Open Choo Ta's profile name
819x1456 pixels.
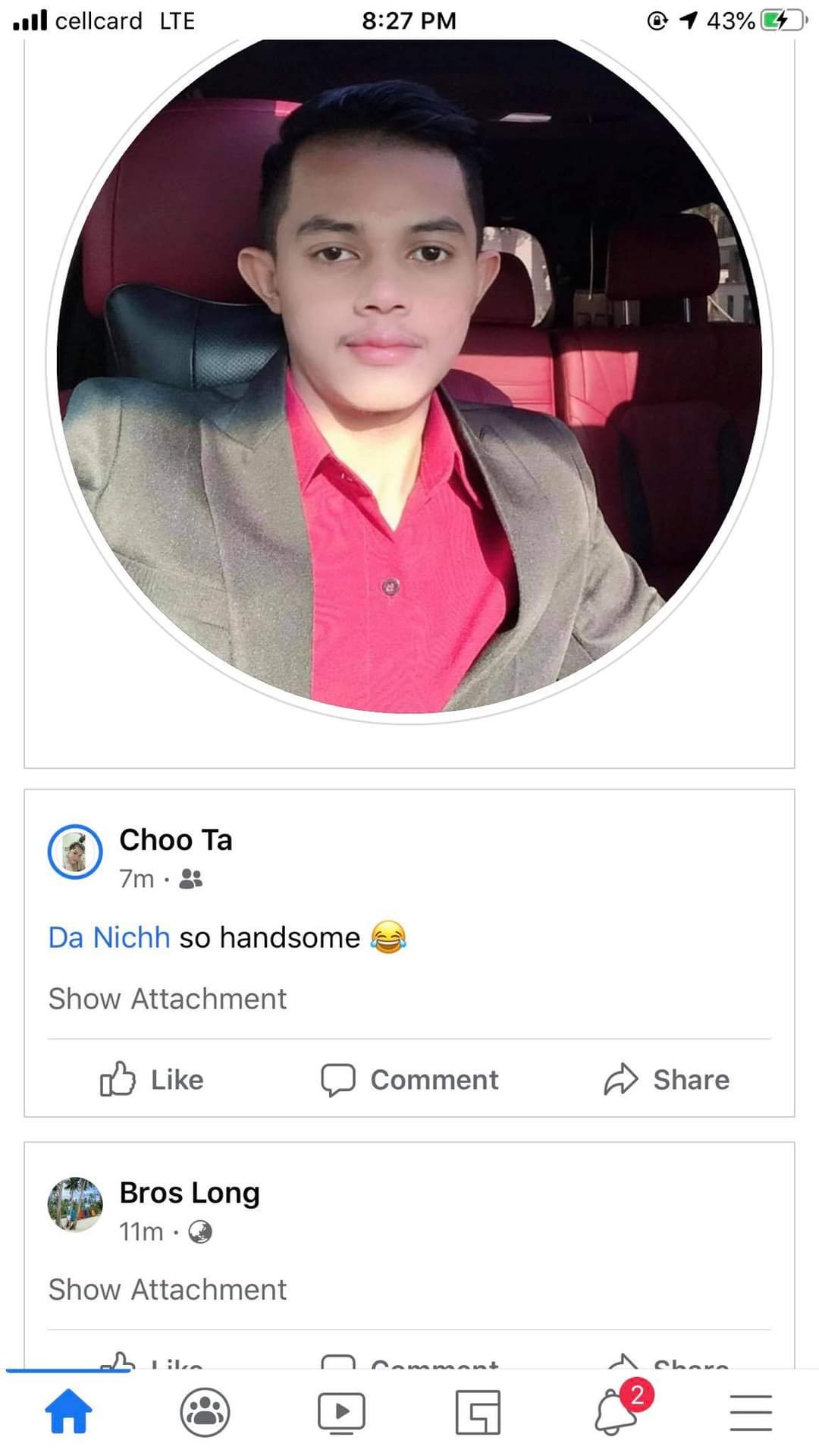pos(176,840)
